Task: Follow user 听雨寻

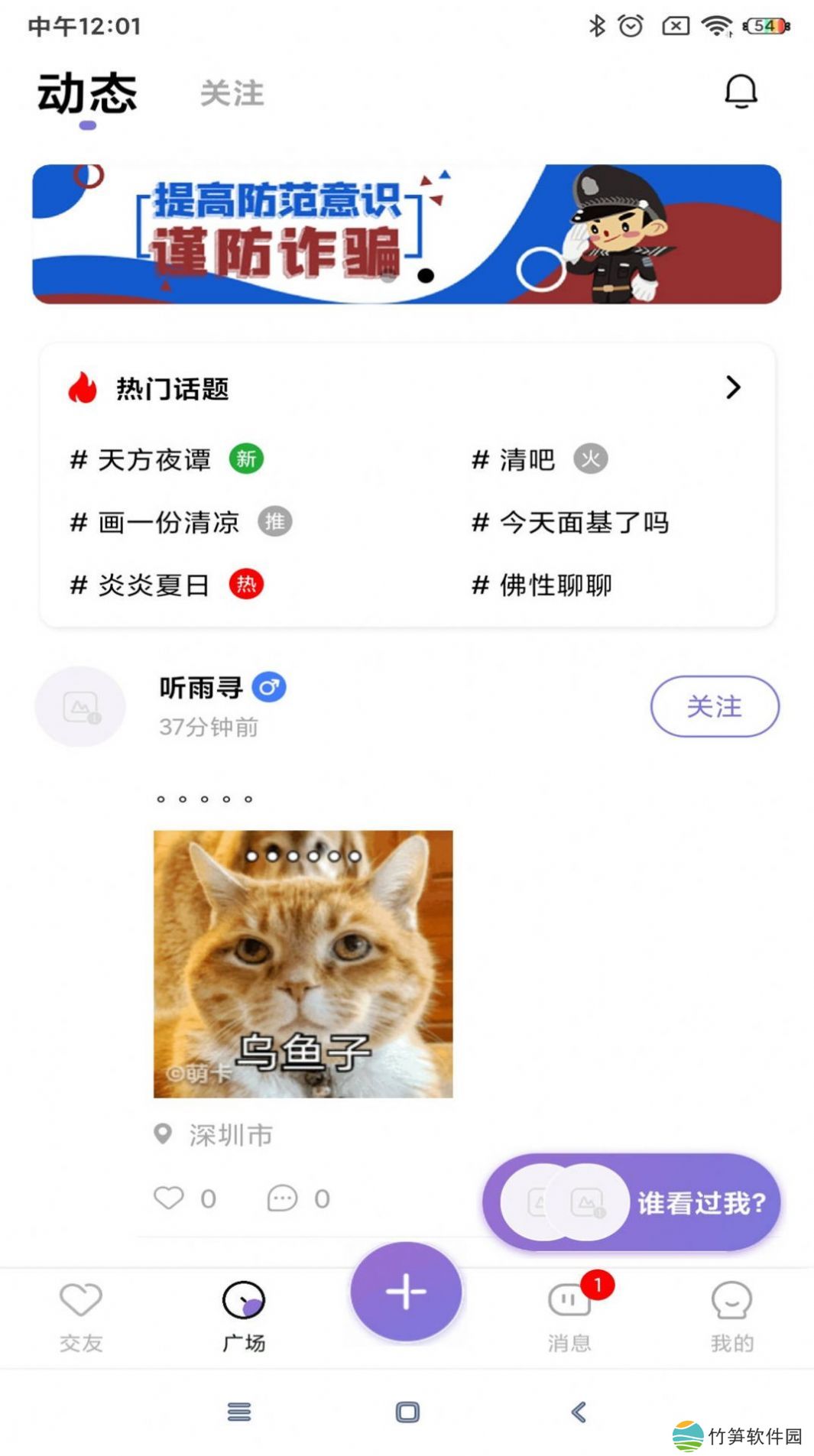Action: click(714, 706)
